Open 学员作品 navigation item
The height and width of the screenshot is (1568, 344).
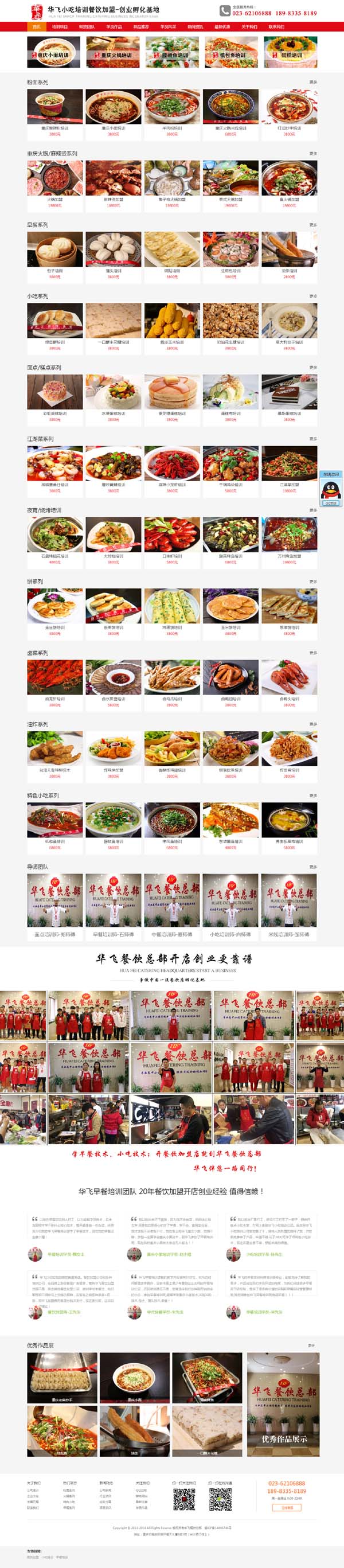tap(114, 27)
